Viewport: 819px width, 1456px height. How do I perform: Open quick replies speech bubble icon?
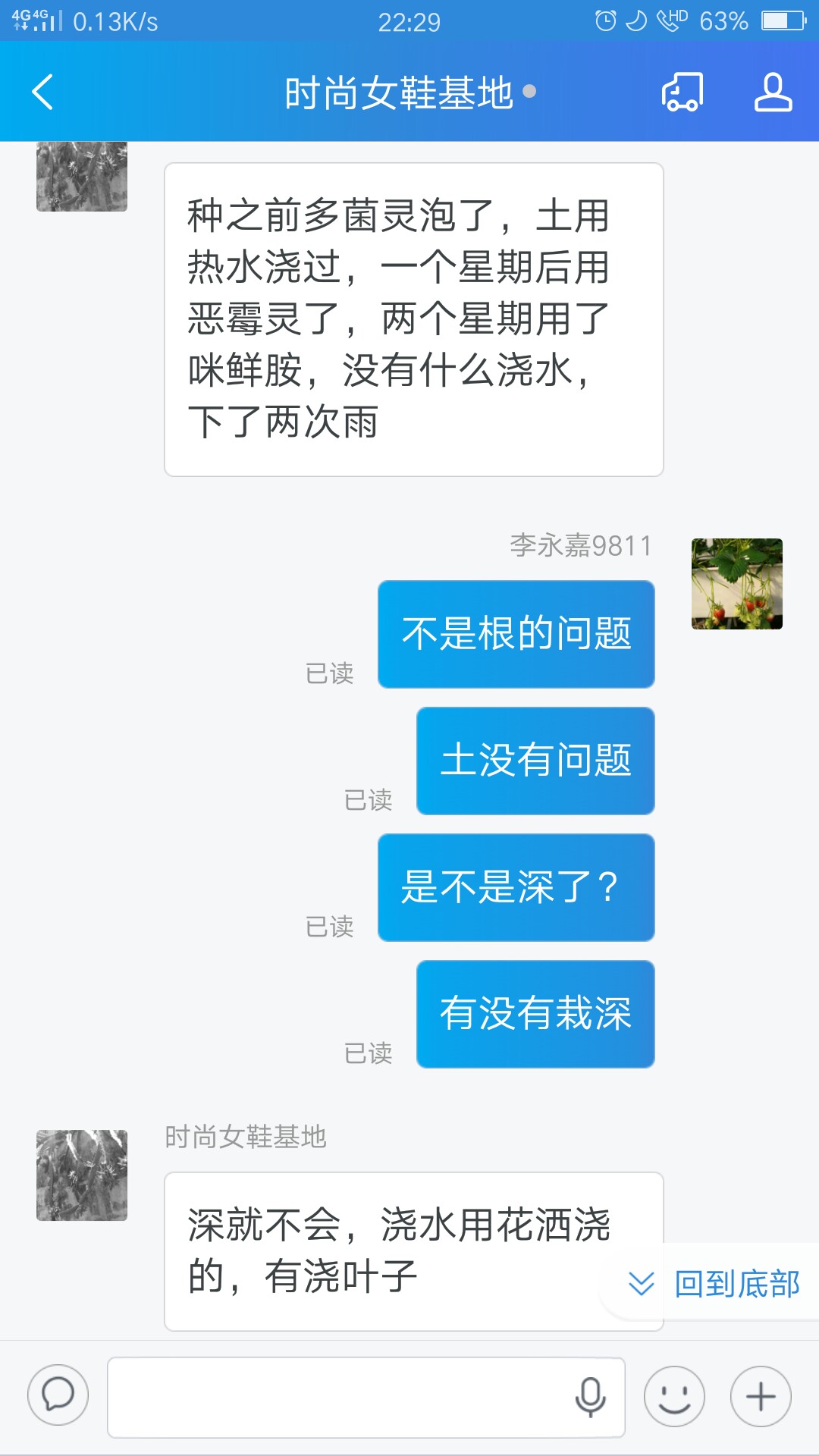(x=58, y=1395)
